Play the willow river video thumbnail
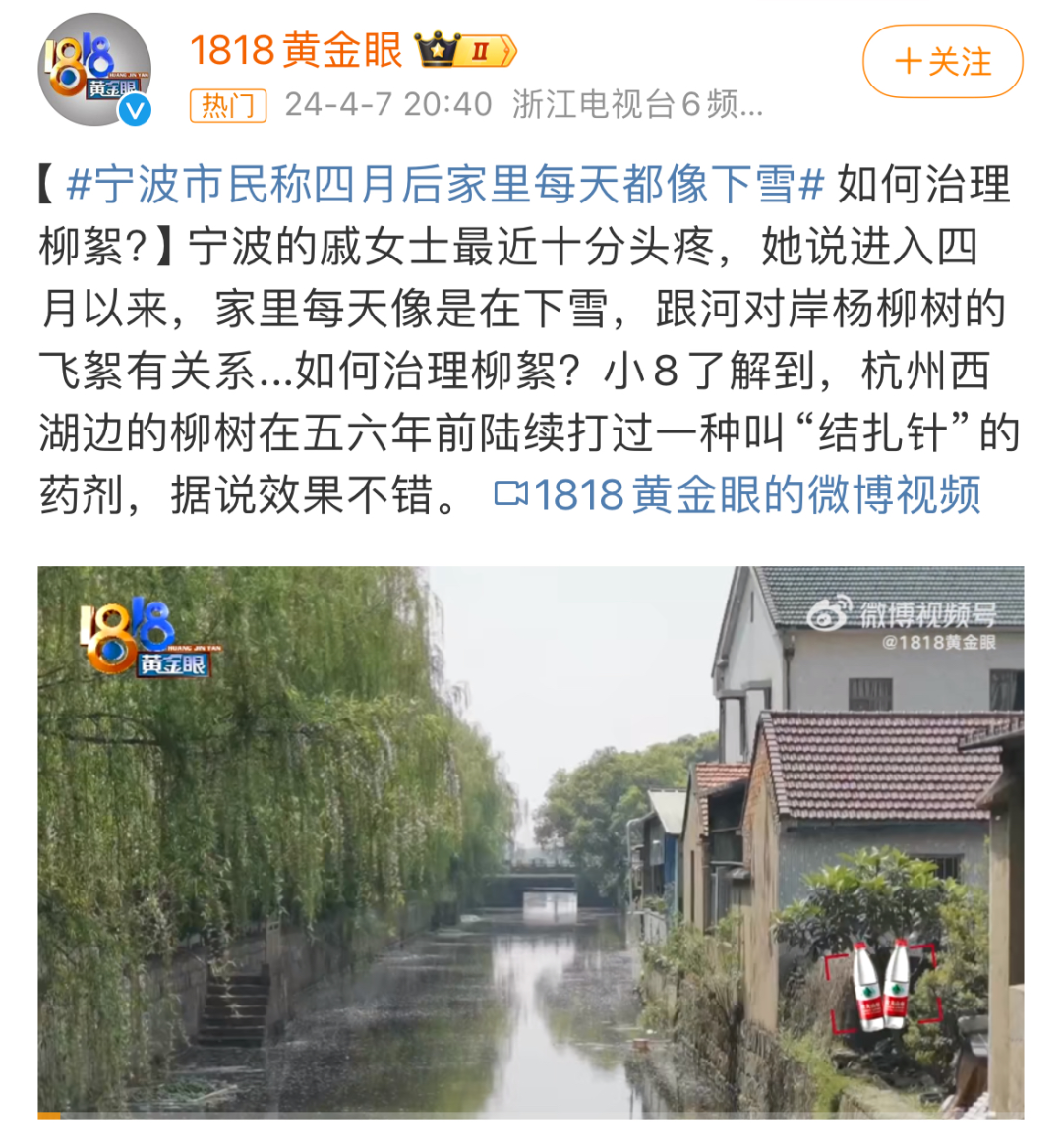The width and height of the screenshot is (1062, 1148). (x=531, y=841)
